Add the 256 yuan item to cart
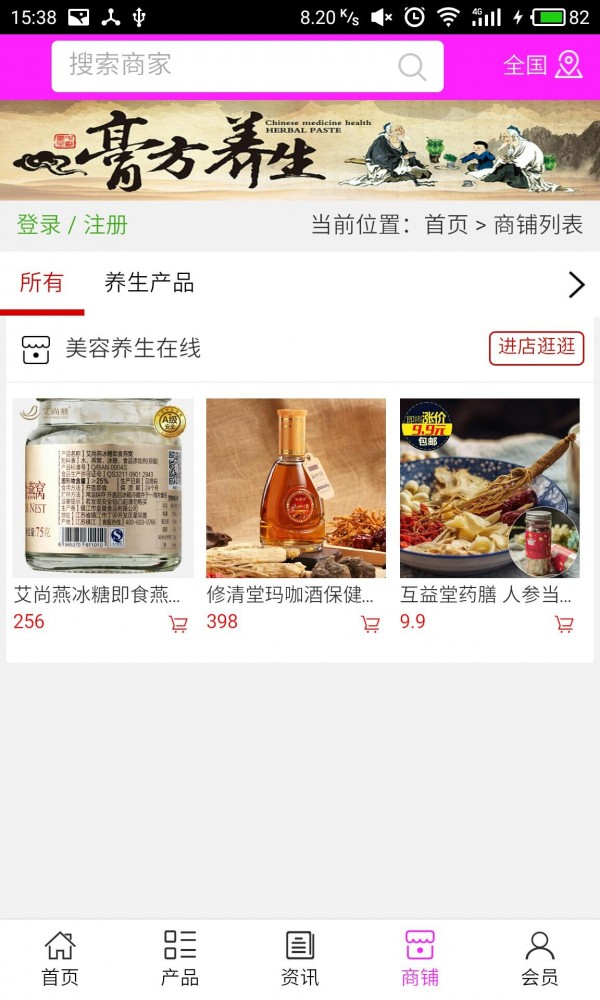 pos(178,624)
